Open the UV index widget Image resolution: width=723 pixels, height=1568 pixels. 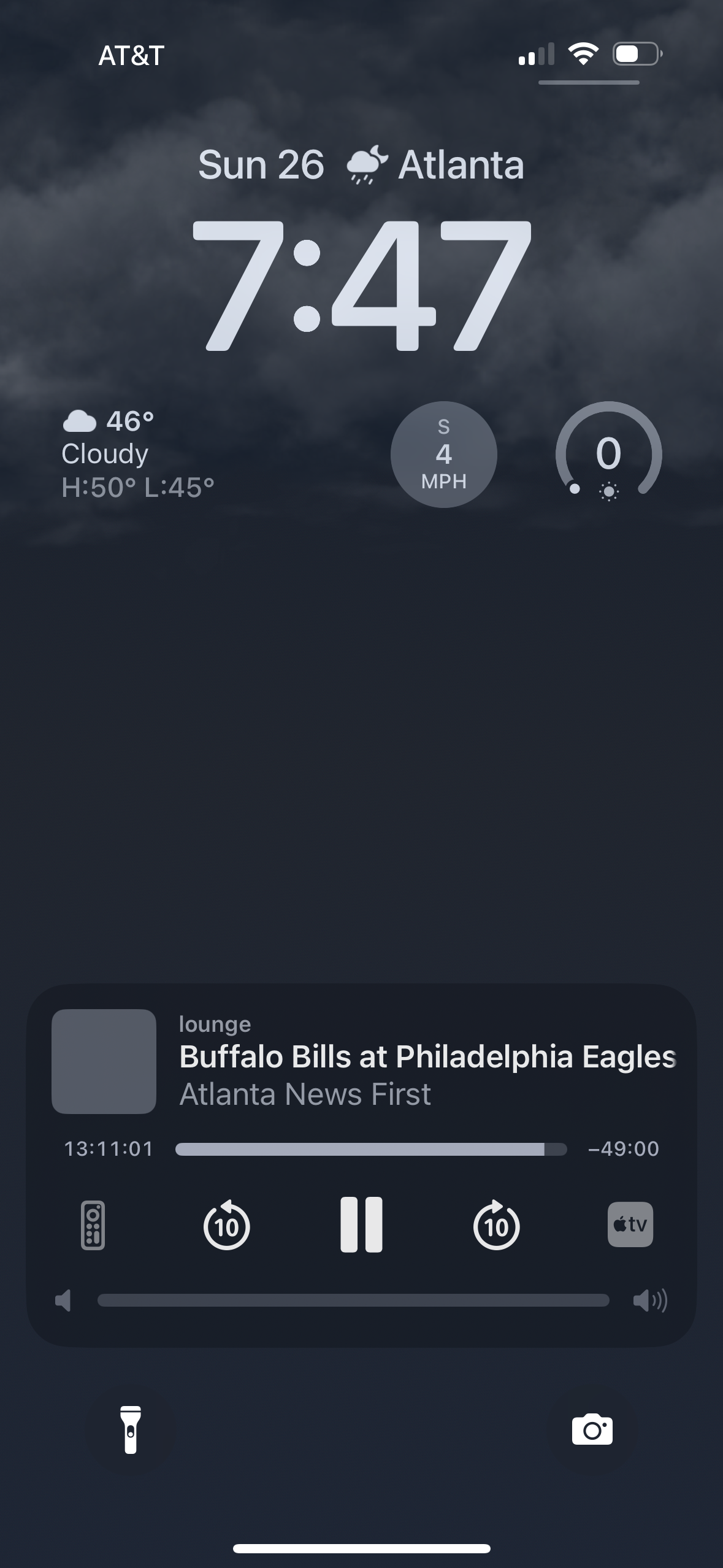pyautogui.click(x=608, y=455)
